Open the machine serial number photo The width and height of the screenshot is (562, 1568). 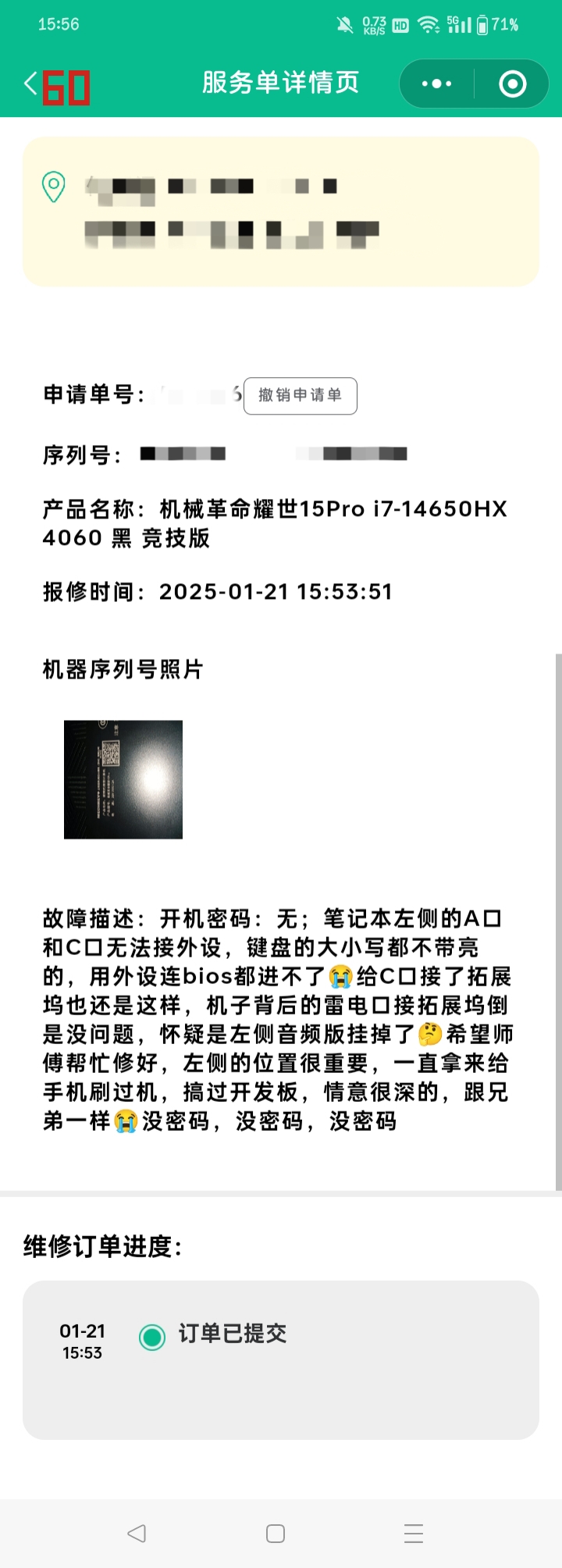[123, 779]
